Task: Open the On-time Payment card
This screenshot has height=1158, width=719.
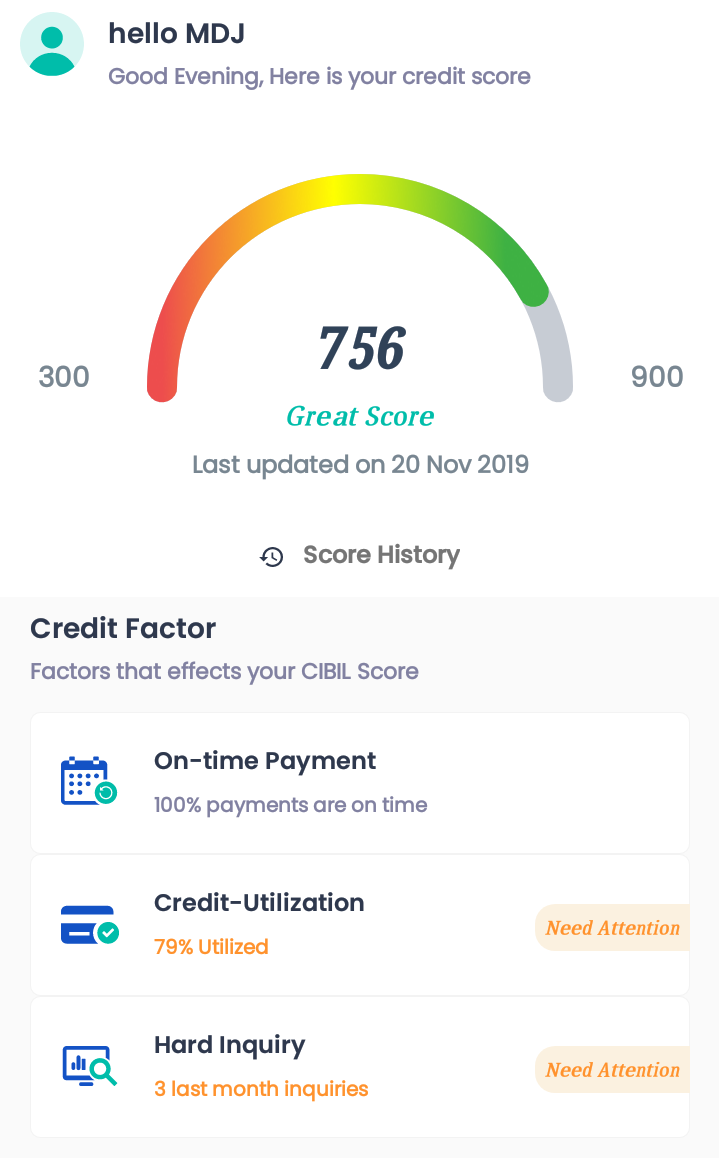Action: tap(360, 783)
